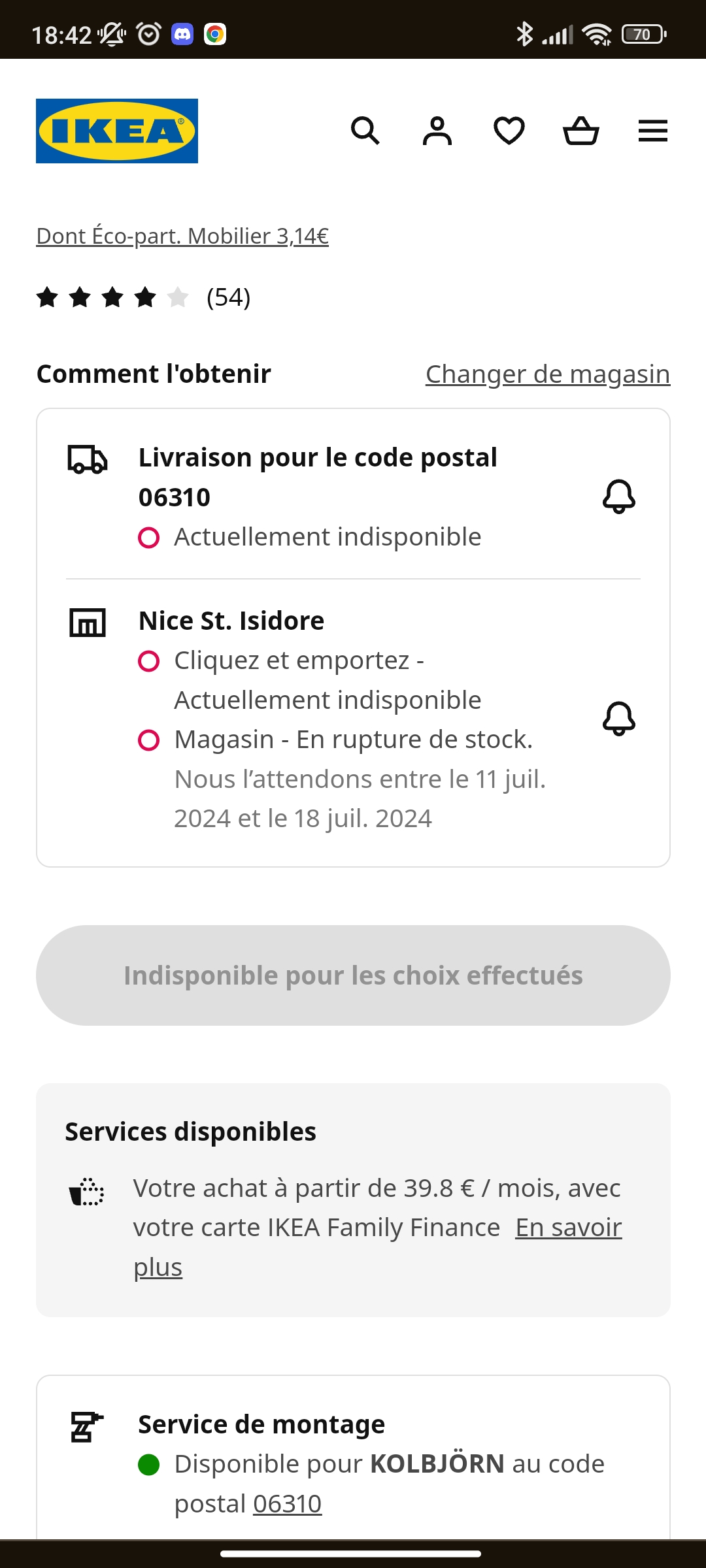Open the hamburger menu
Viewport: 706px width, 1568px height.
pos(652,131)
